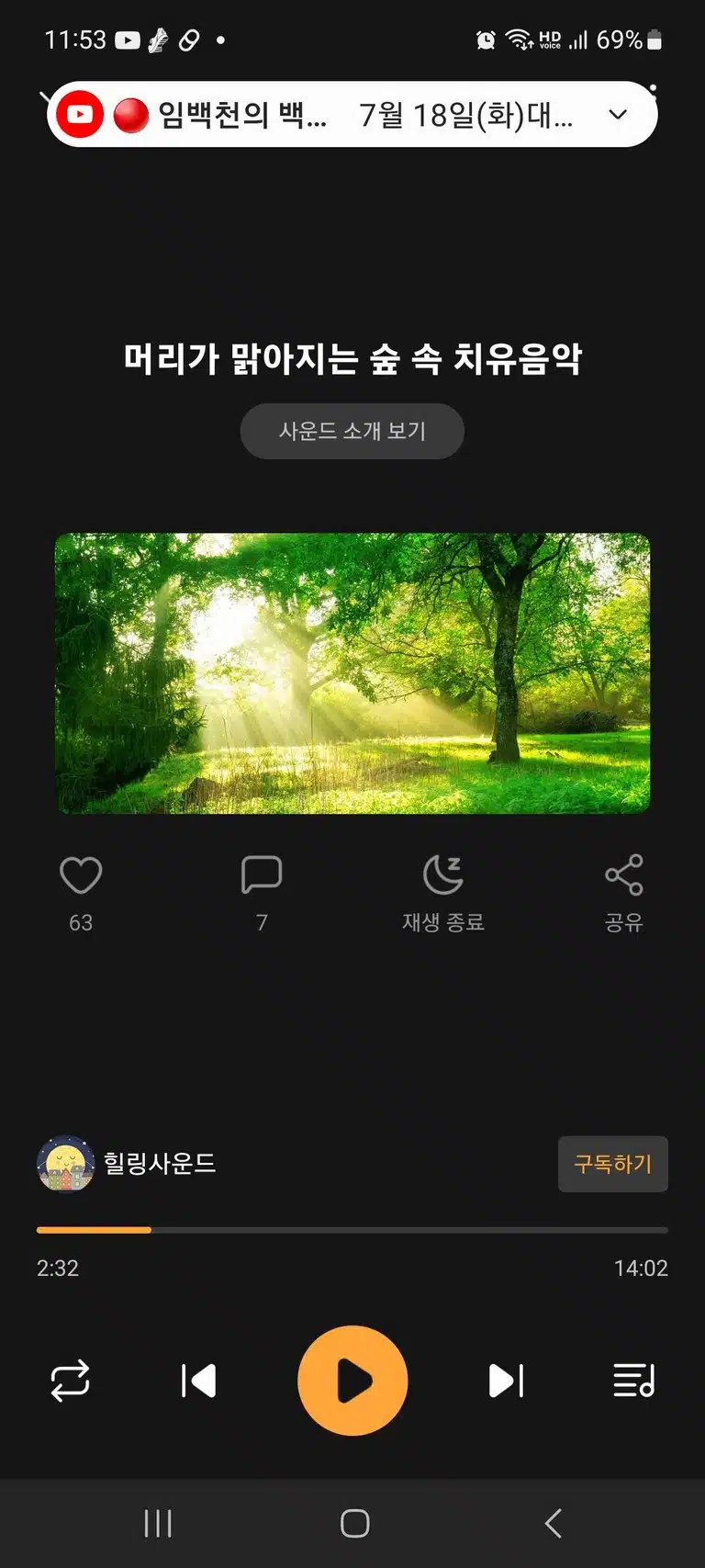This screenshot has width=705, height=1568.
Task: Open the 힐링사운드 channel
Action: (x=127, y=1164)
